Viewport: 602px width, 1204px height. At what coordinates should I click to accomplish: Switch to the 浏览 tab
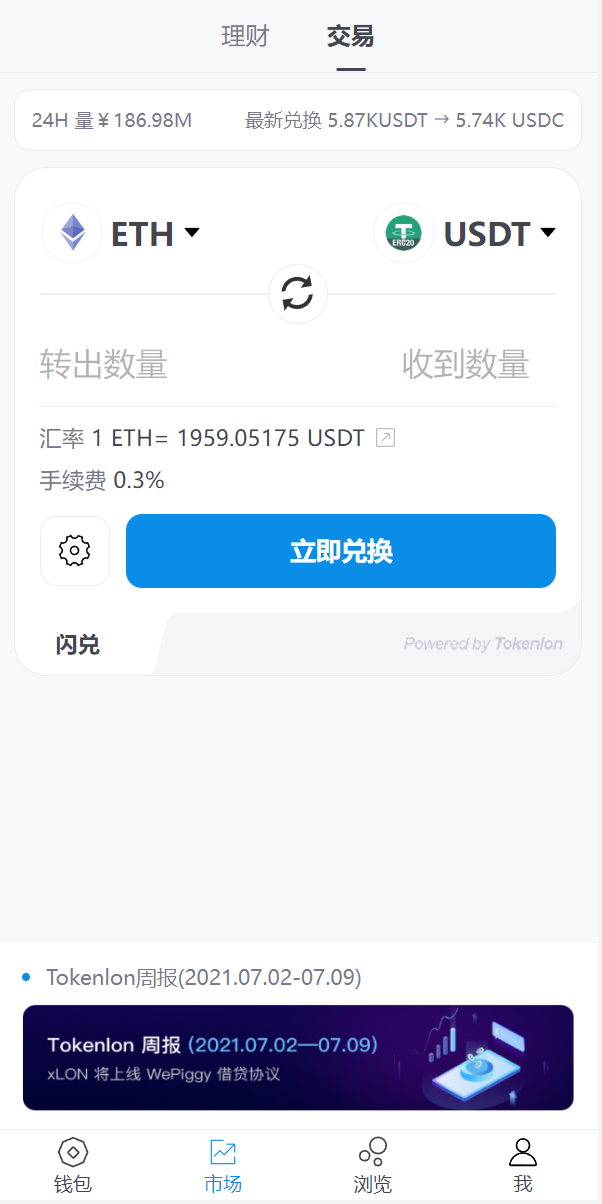373,1166
